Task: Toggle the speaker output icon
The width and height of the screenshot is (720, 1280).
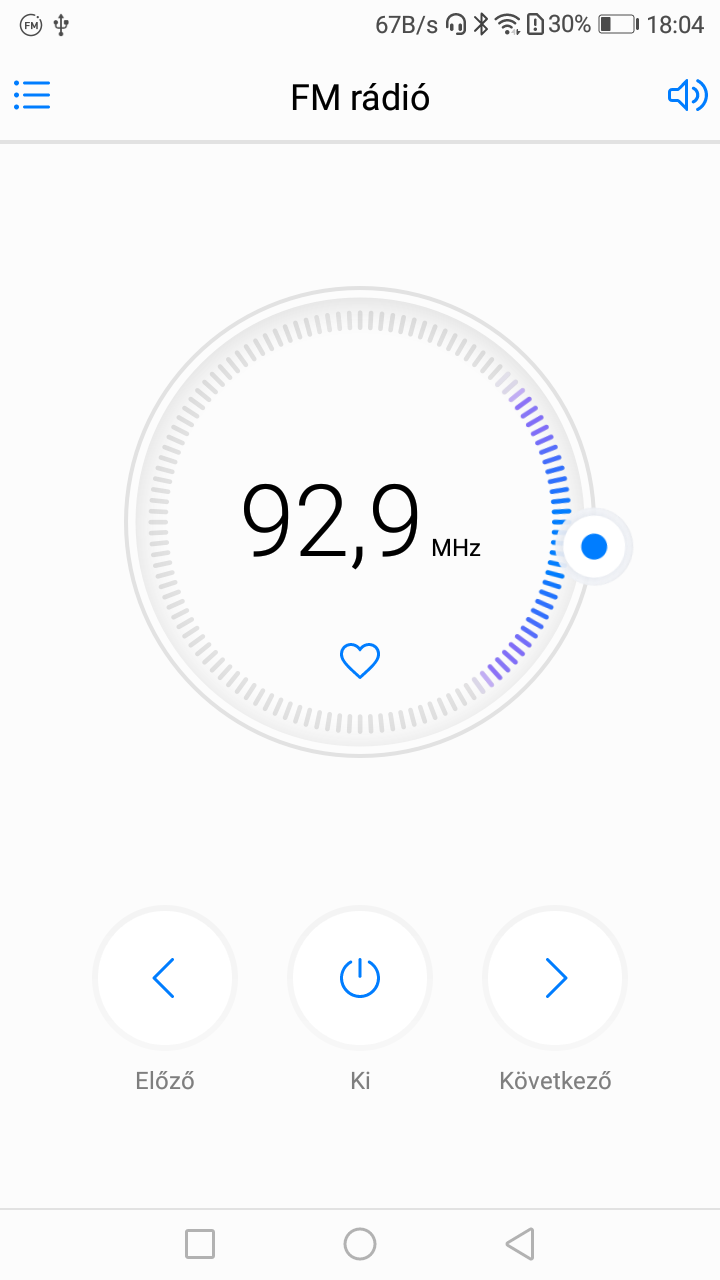Action: 688,96
